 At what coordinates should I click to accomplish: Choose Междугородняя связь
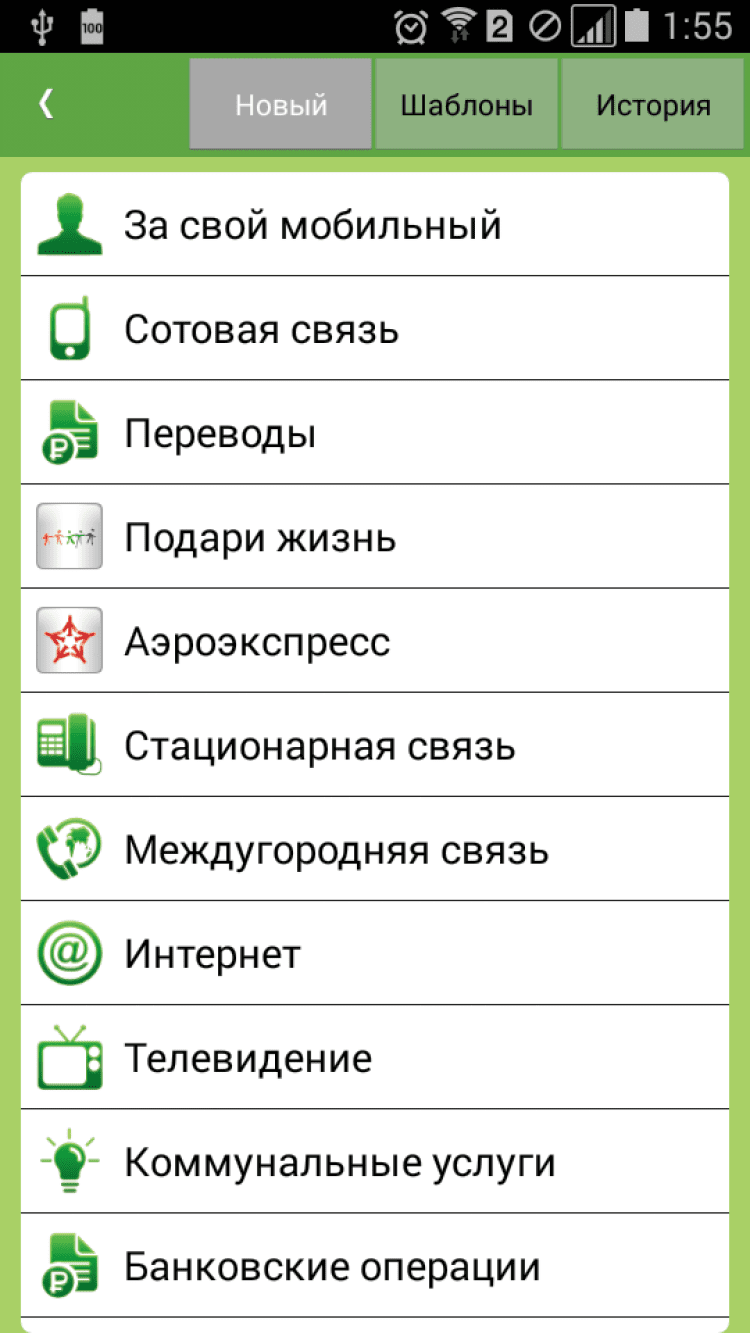tap(375, 850)
